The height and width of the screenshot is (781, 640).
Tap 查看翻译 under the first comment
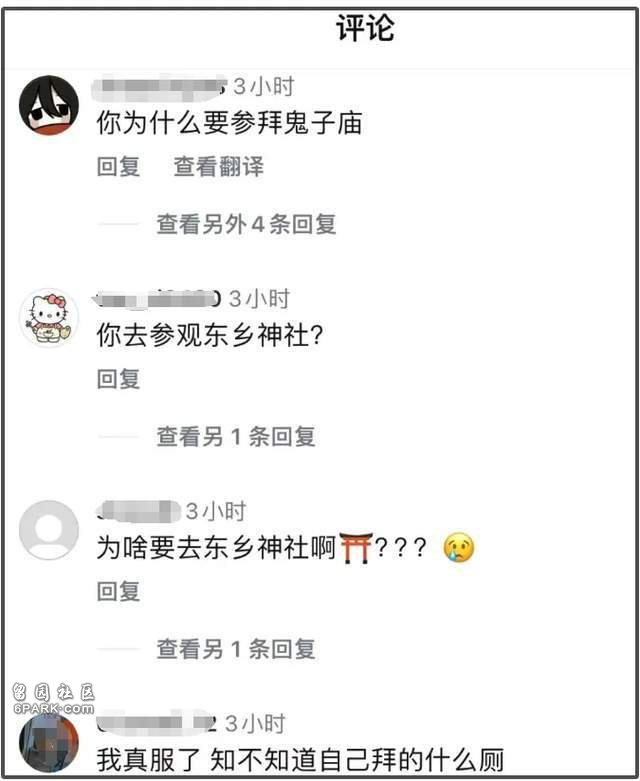(218, 167)
